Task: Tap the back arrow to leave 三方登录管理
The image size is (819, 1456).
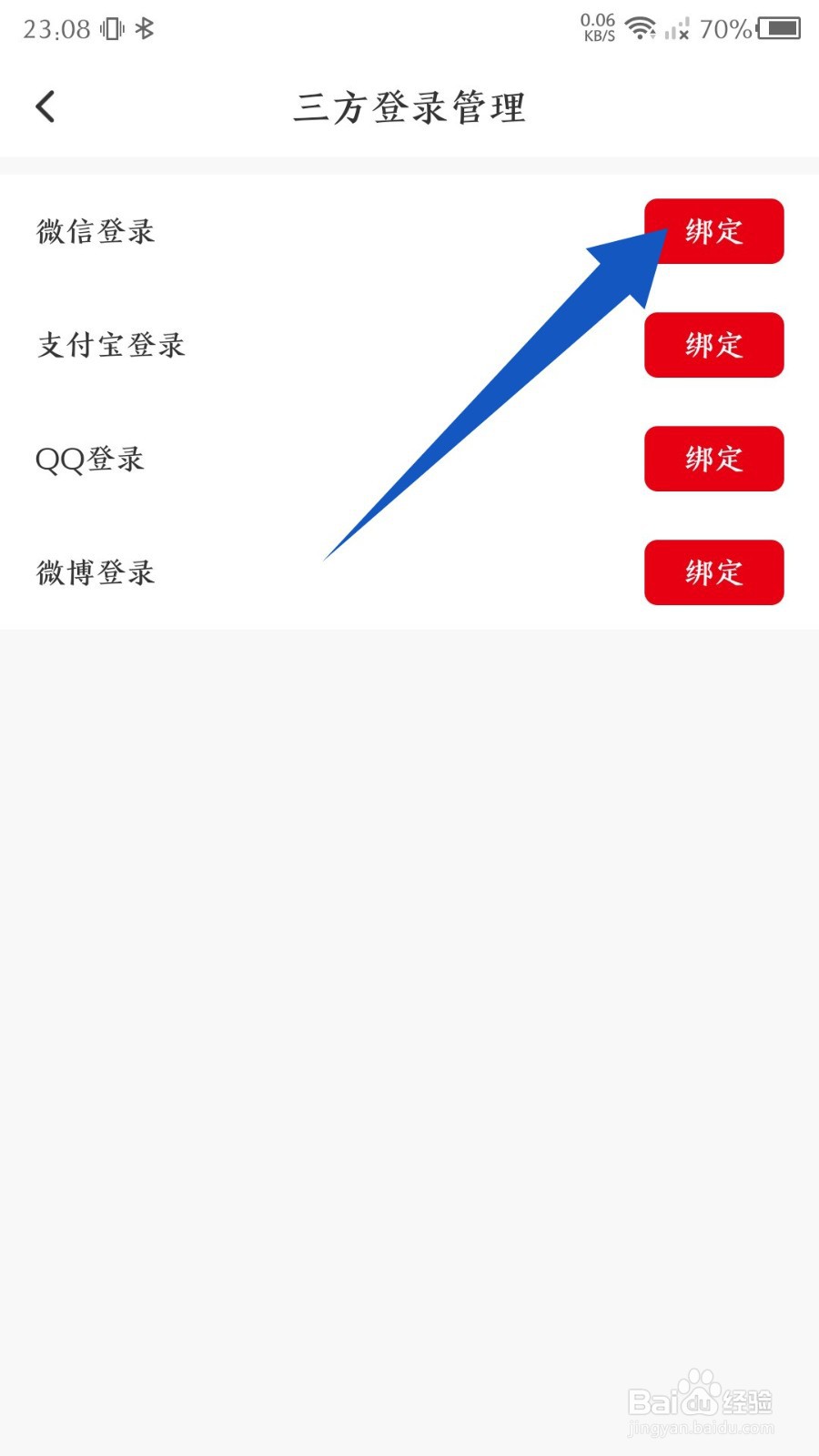Action: [45, 106]
